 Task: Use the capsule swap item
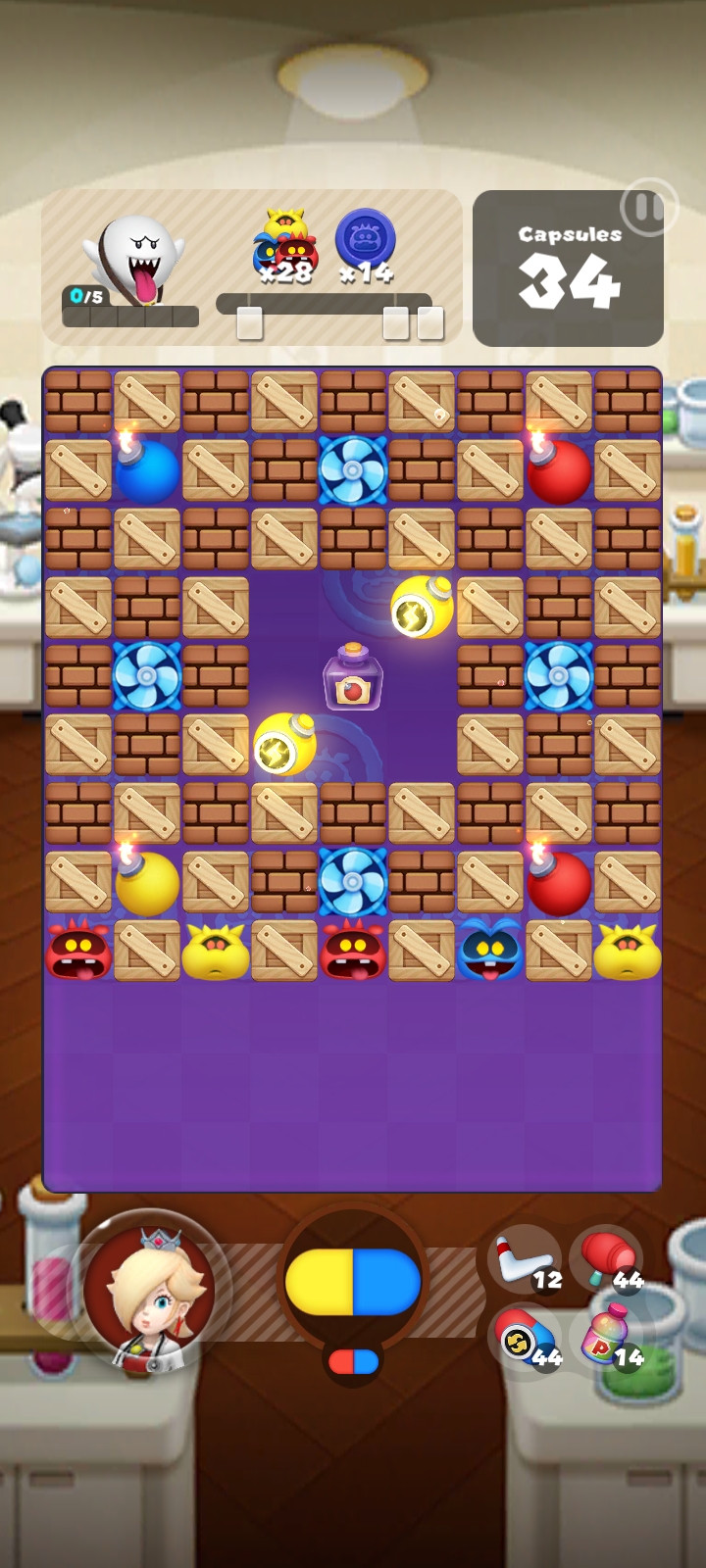525,1340
